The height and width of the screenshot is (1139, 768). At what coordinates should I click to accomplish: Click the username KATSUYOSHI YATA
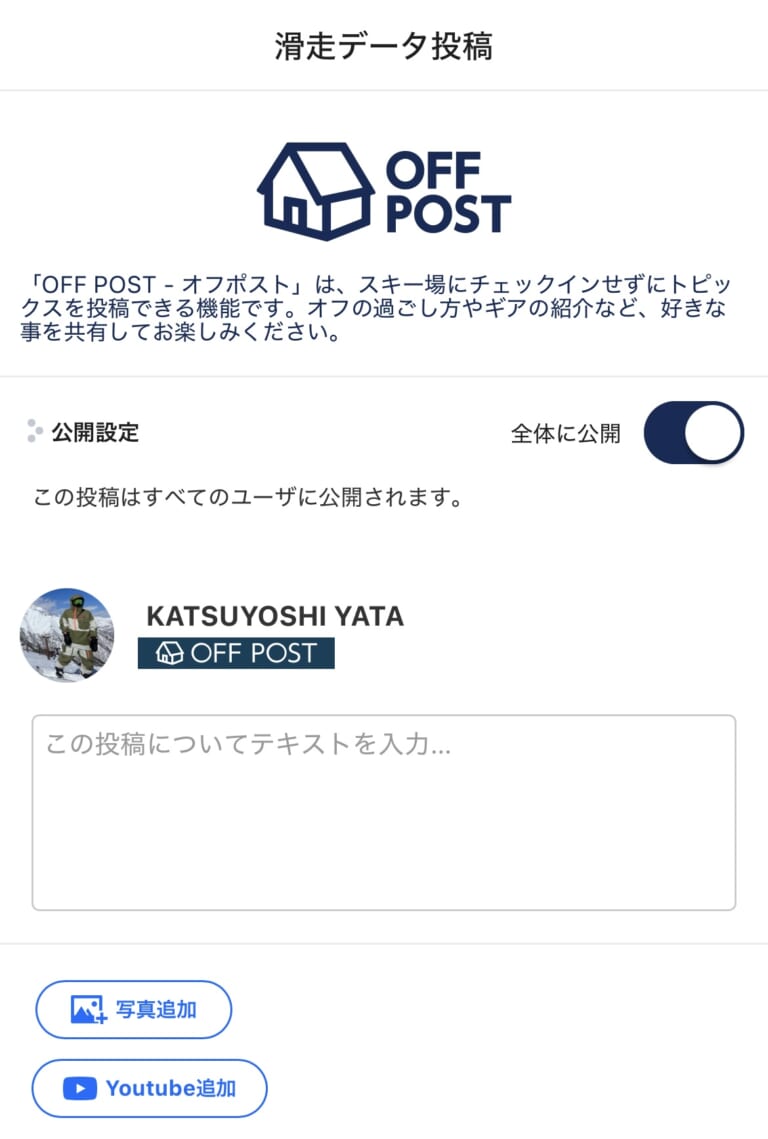[275, 617]
